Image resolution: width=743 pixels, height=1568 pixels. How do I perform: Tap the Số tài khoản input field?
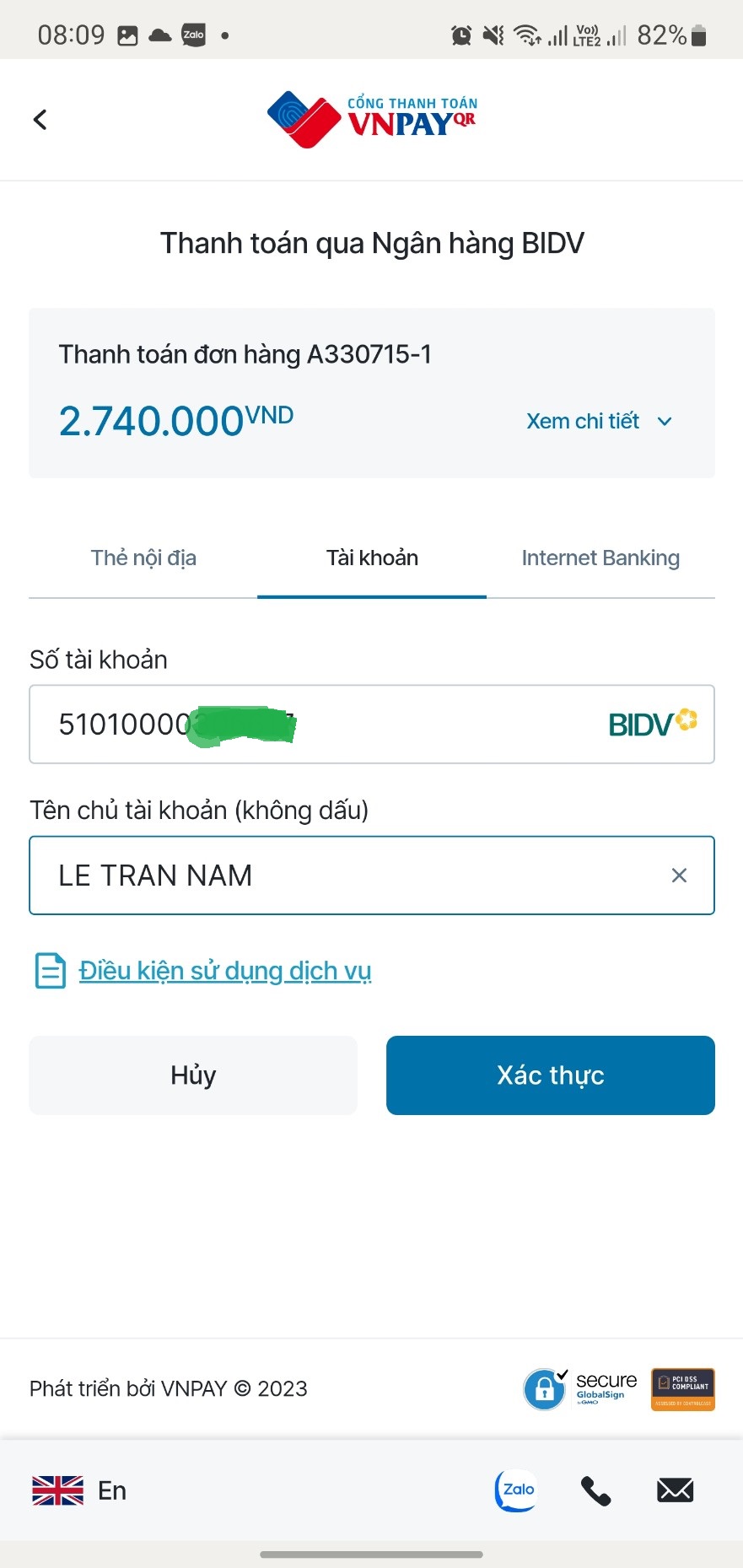pyautogui.click(x=372, y=724)
